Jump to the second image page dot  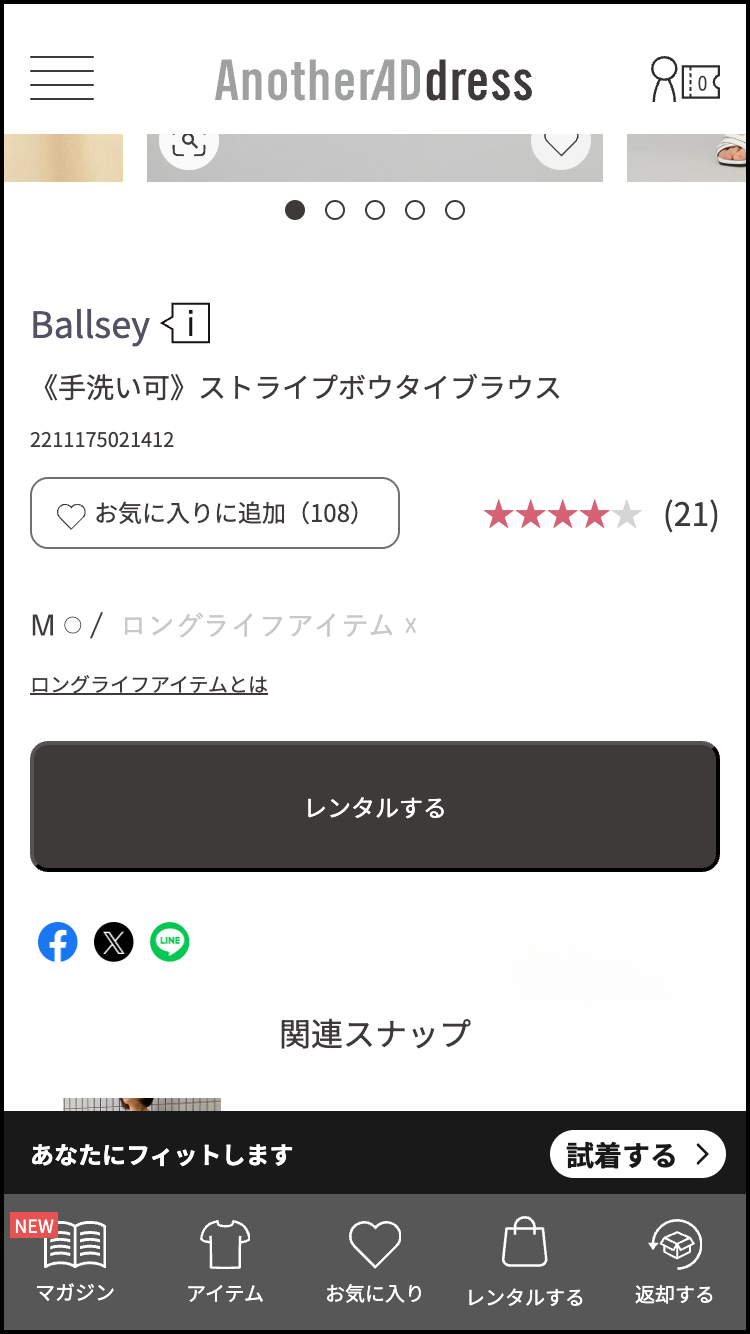(335, 210)
